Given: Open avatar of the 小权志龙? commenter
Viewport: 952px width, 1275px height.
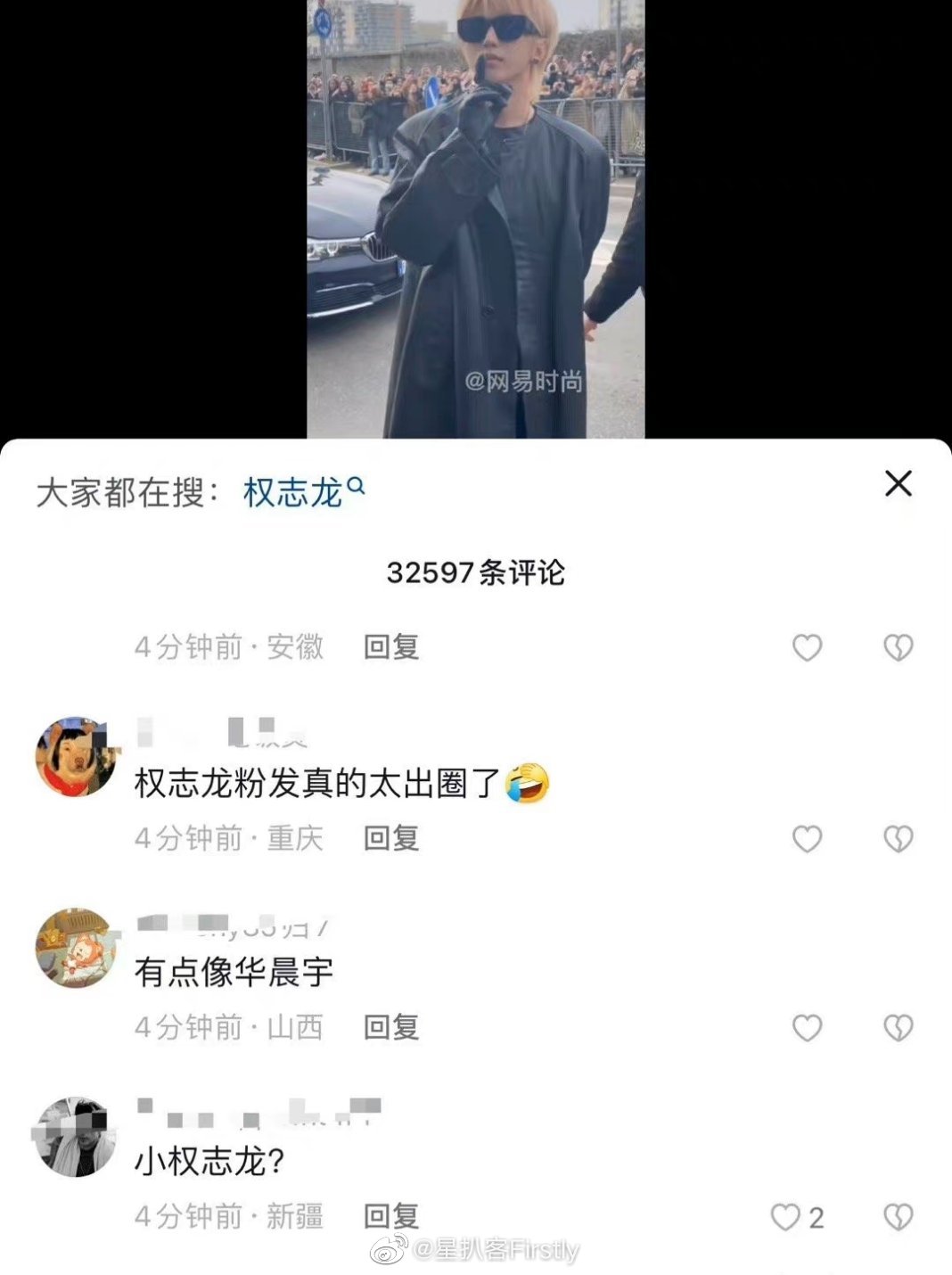Looking at the screenshot, I should click(x=76, y=1137).
